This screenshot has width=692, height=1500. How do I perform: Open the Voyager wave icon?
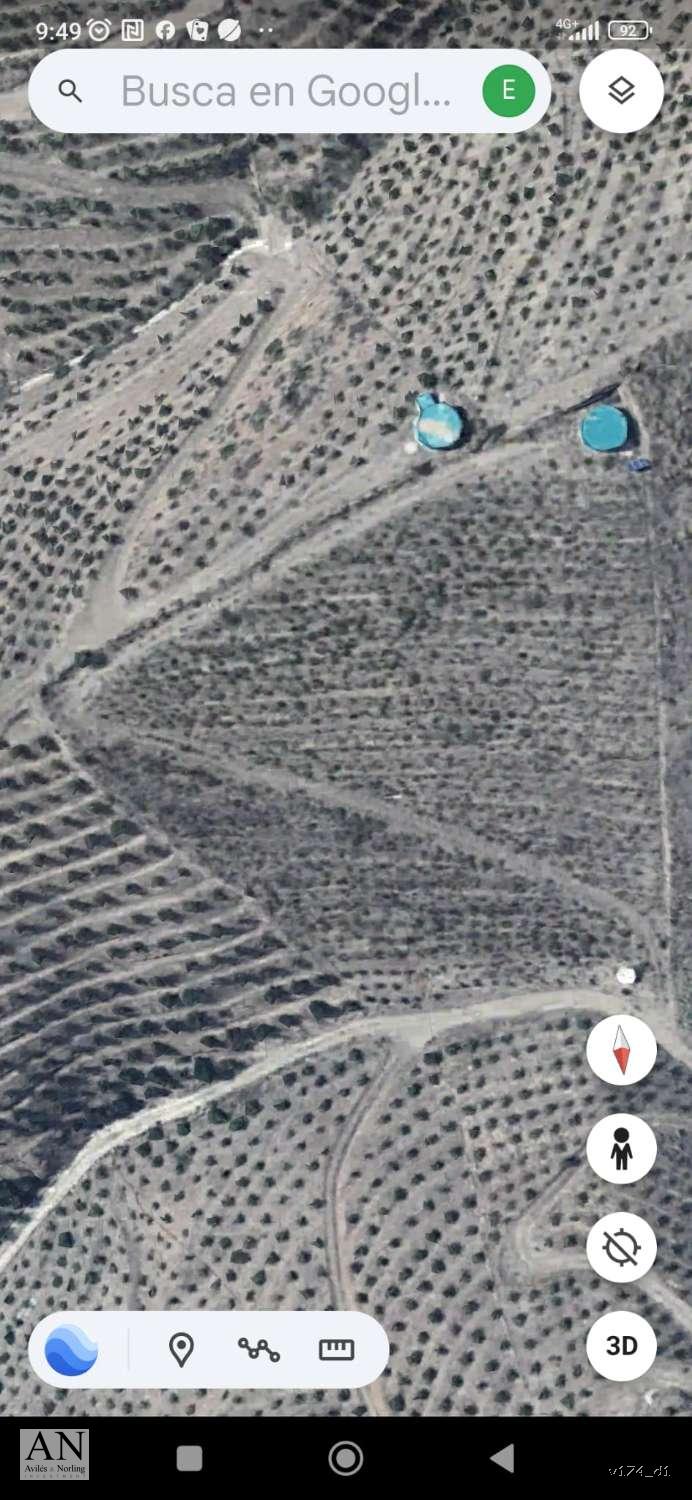(x=72, y=1350)
